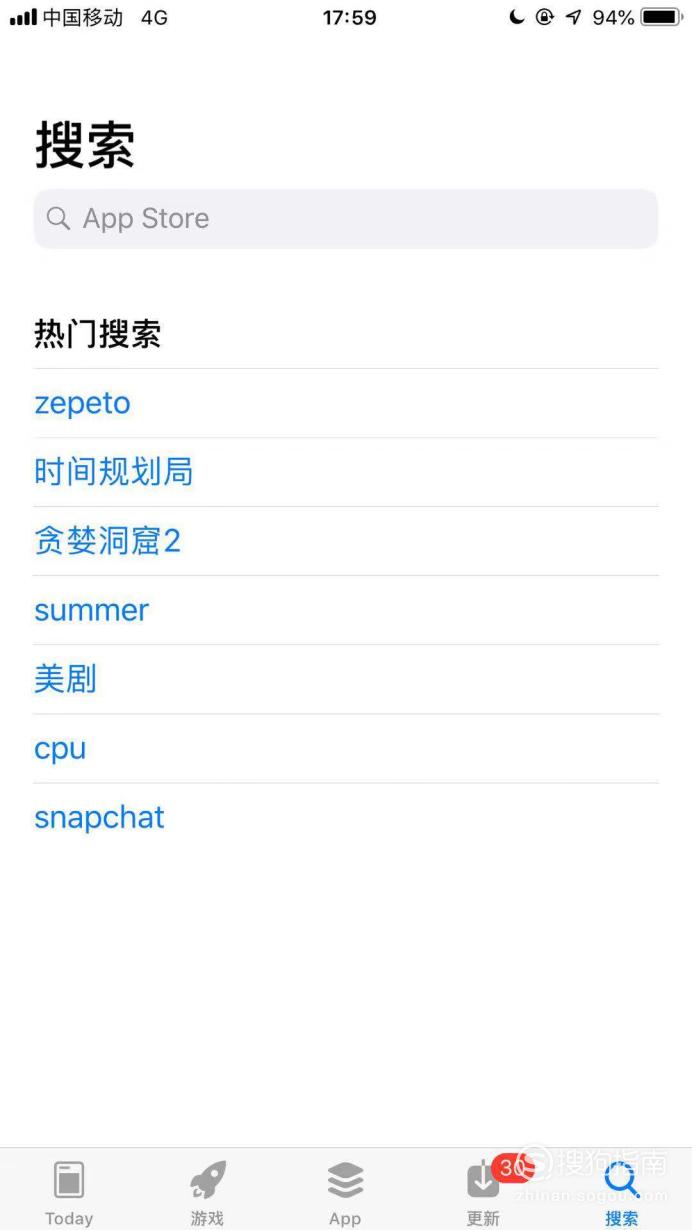Open the App tab
Image resolution: width=692 pixels, height=1230 pixels.
point(345,1193)
